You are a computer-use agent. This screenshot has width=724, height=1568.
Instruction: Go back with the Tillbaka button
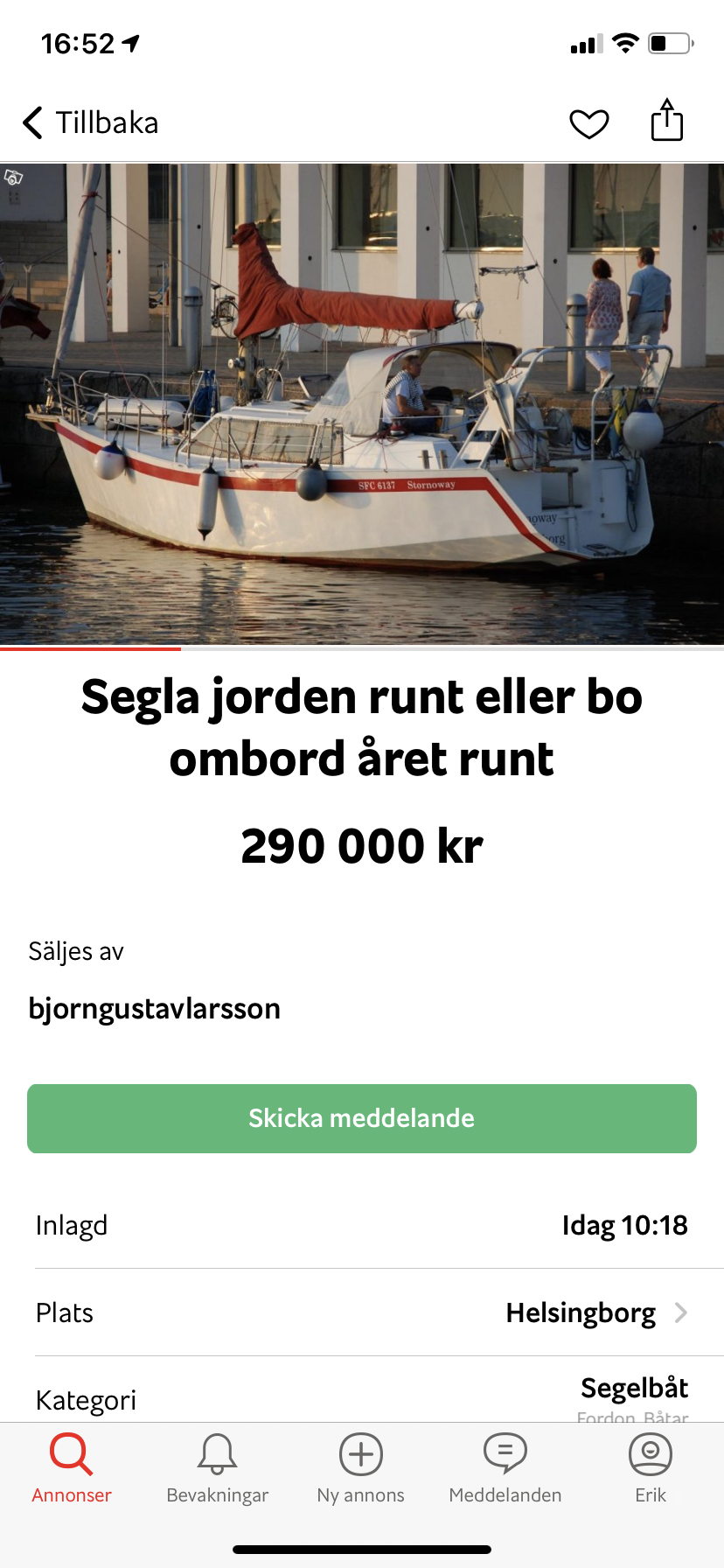(x=90, y=122)
